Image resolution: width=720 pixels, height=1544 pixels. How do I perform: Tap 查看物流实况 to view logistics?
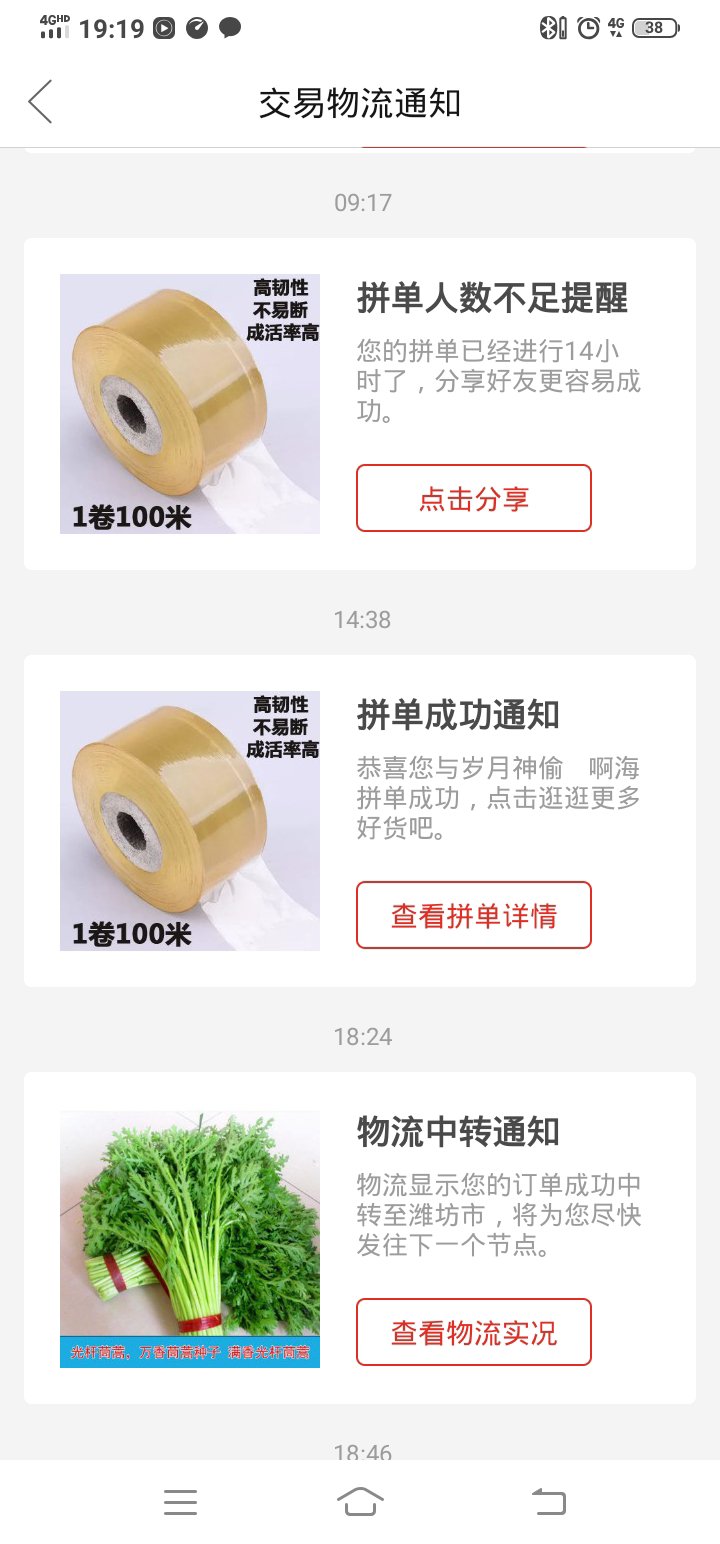pyautogui.click(x=473, y=1332)
